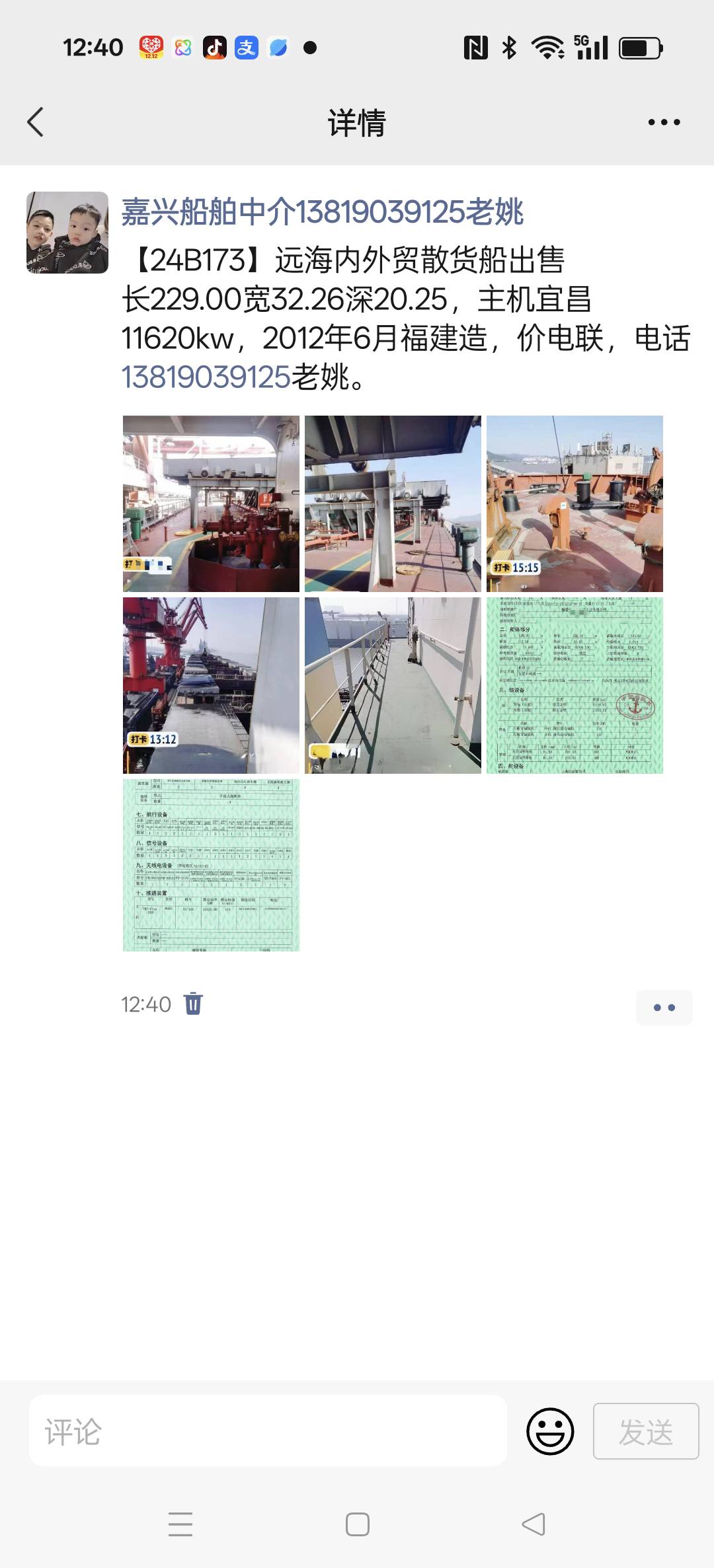Open the green certificate photo with red stamp
The image size is (714, 1568).
click(575, 685)
